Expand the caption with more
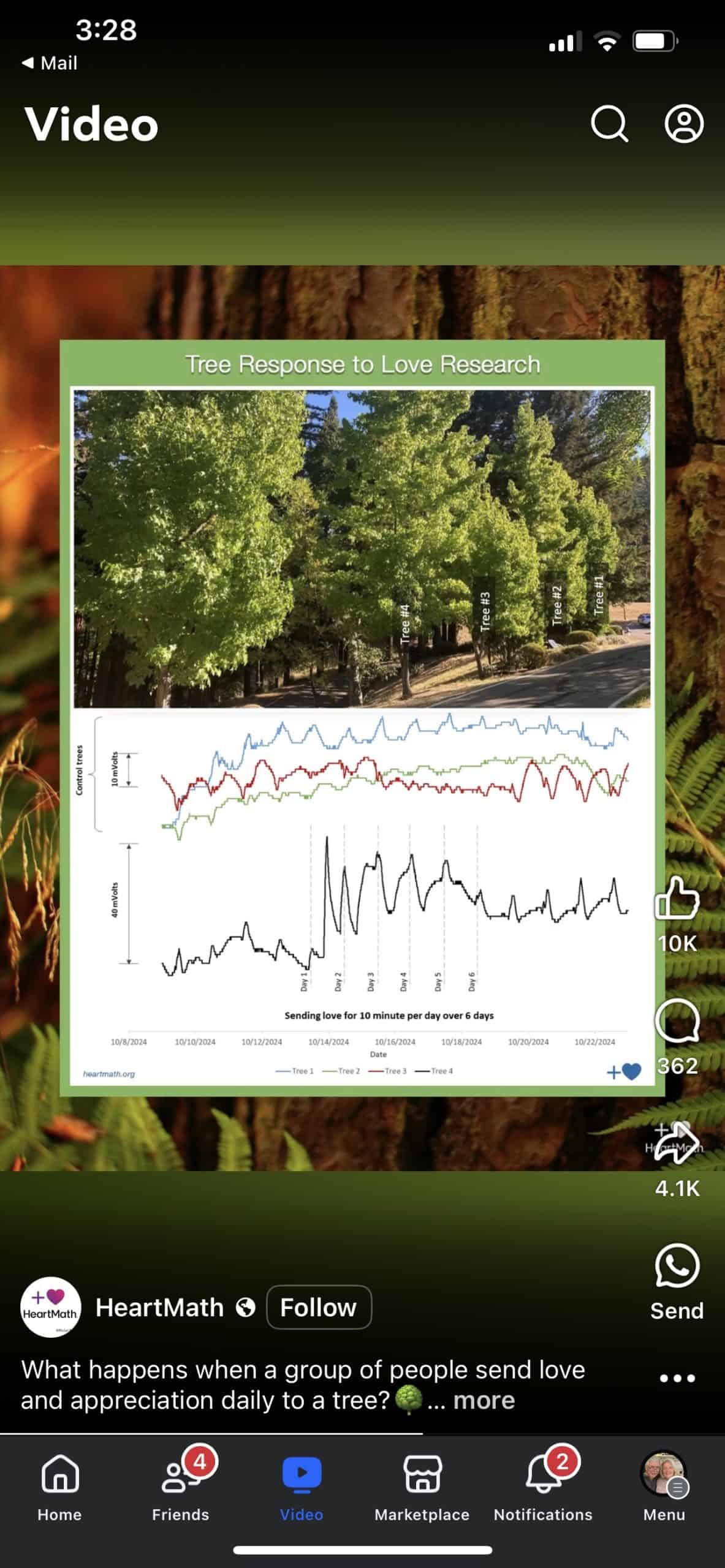725x1568 pixels. click(x=484, y=1400)
